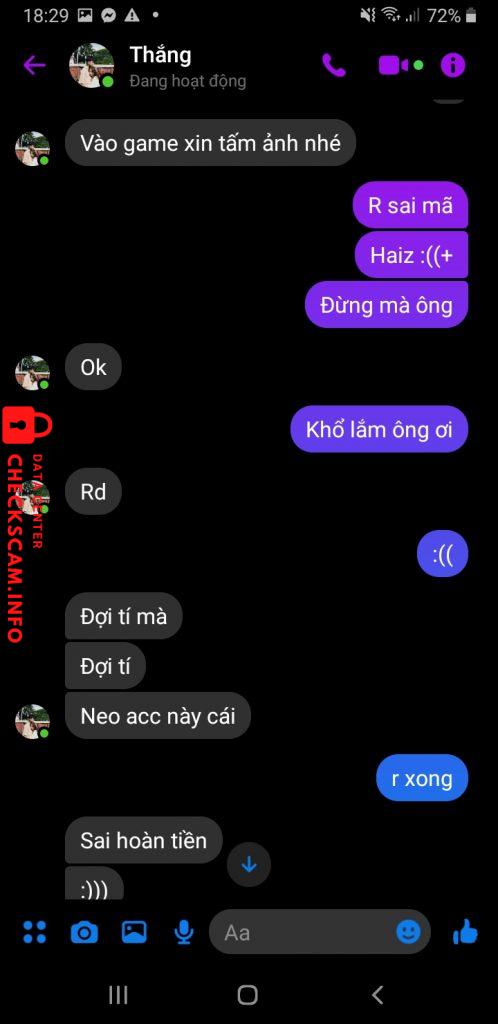The height and width of the screenshot is (1024, 498).
Task: Jump to latest messages with down arrow
Action: pyautogui.click(x=249, y=865)
